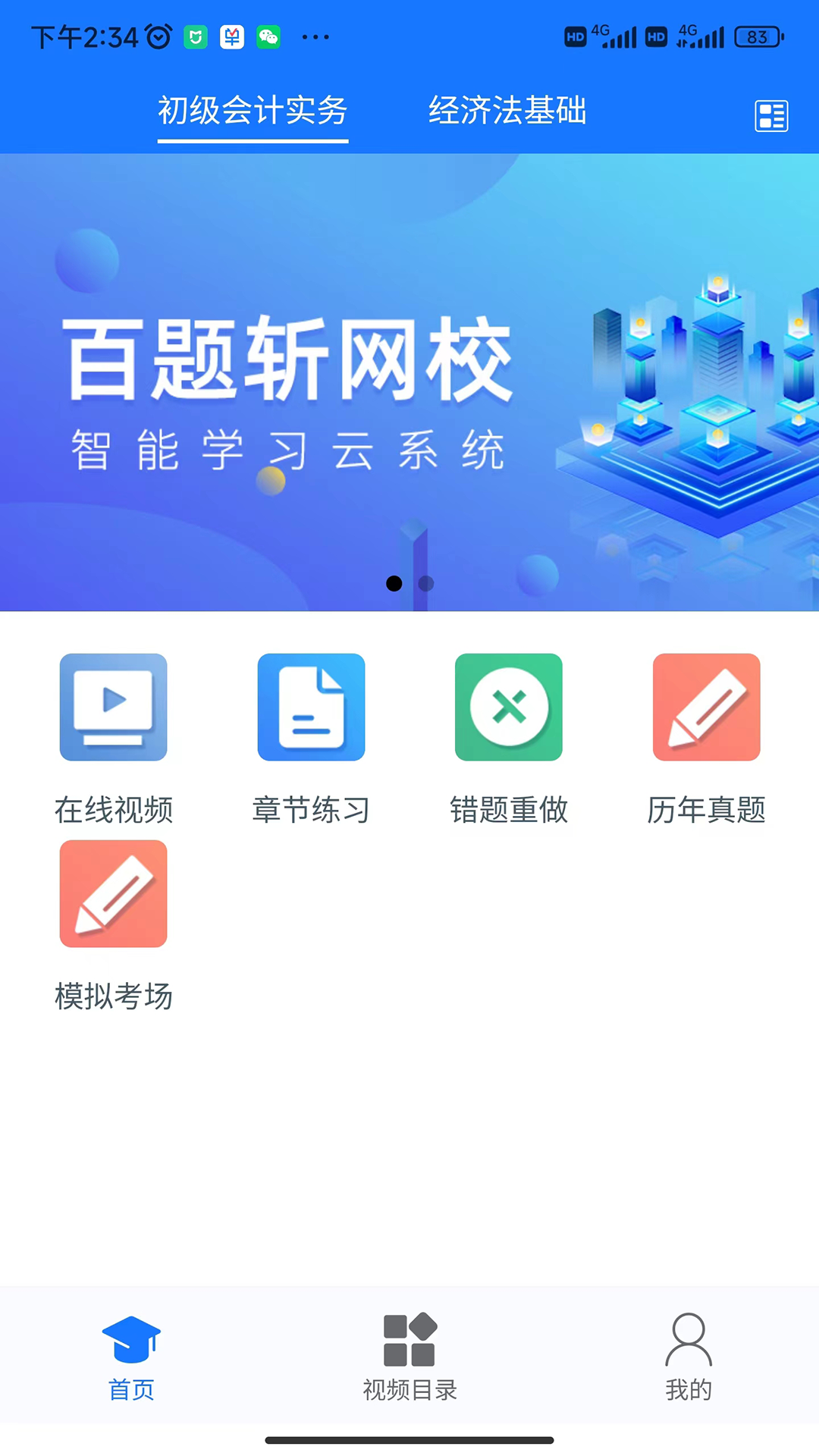
Task: Open 错题重做 to redo wrong questions
Action: [x=508, y=707]
